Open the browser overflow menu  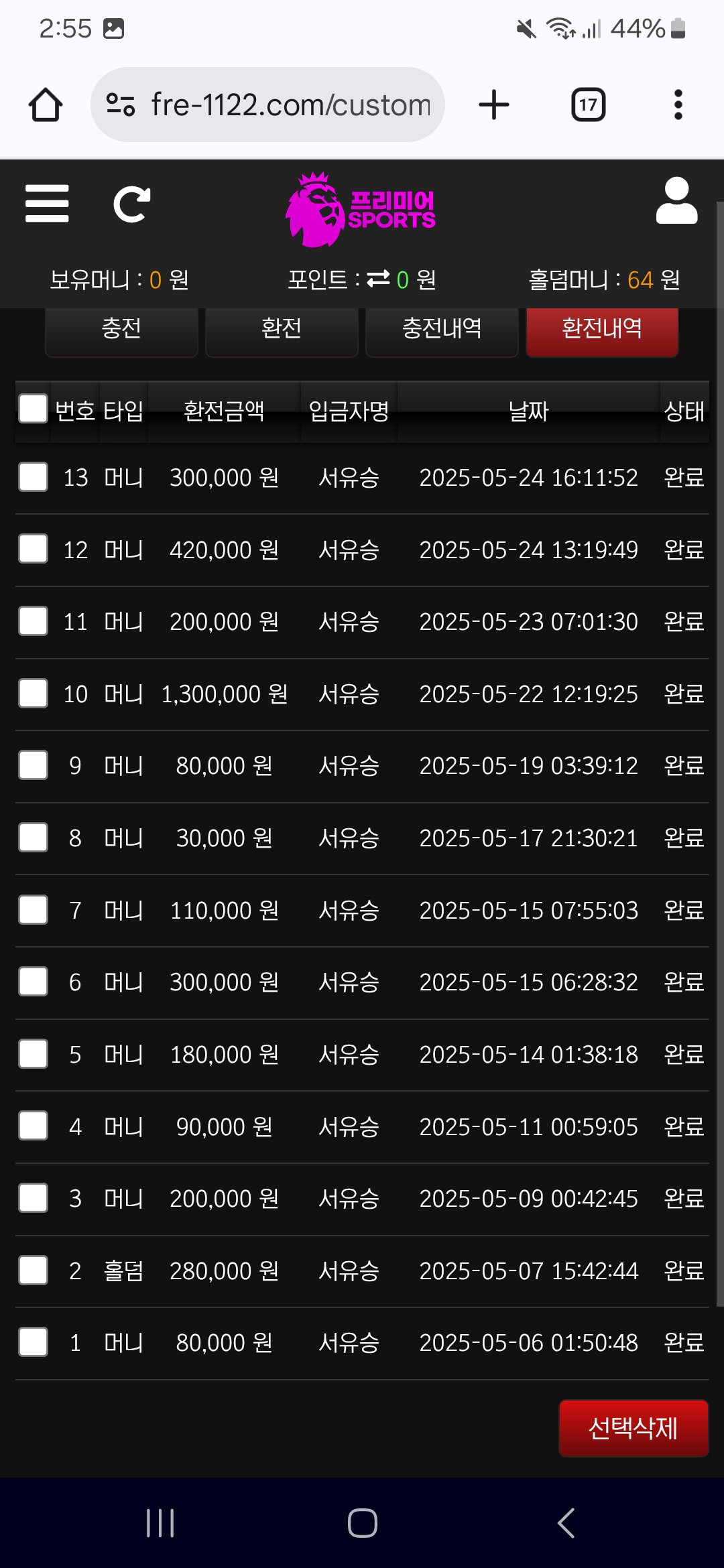coord(678,105)
